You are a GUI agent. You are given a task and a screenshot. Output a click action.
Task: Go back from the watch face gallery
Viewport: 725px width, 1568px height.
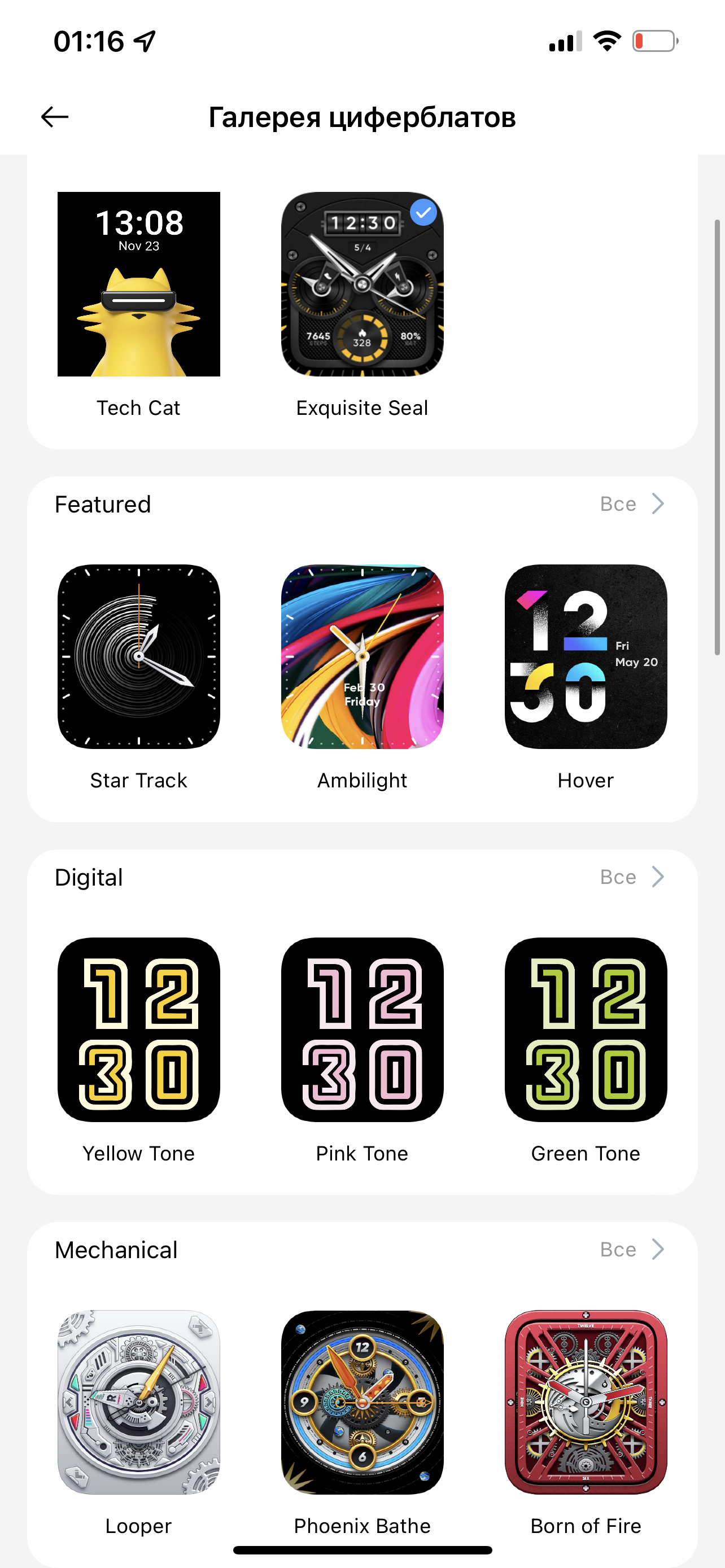click(55, 117)
